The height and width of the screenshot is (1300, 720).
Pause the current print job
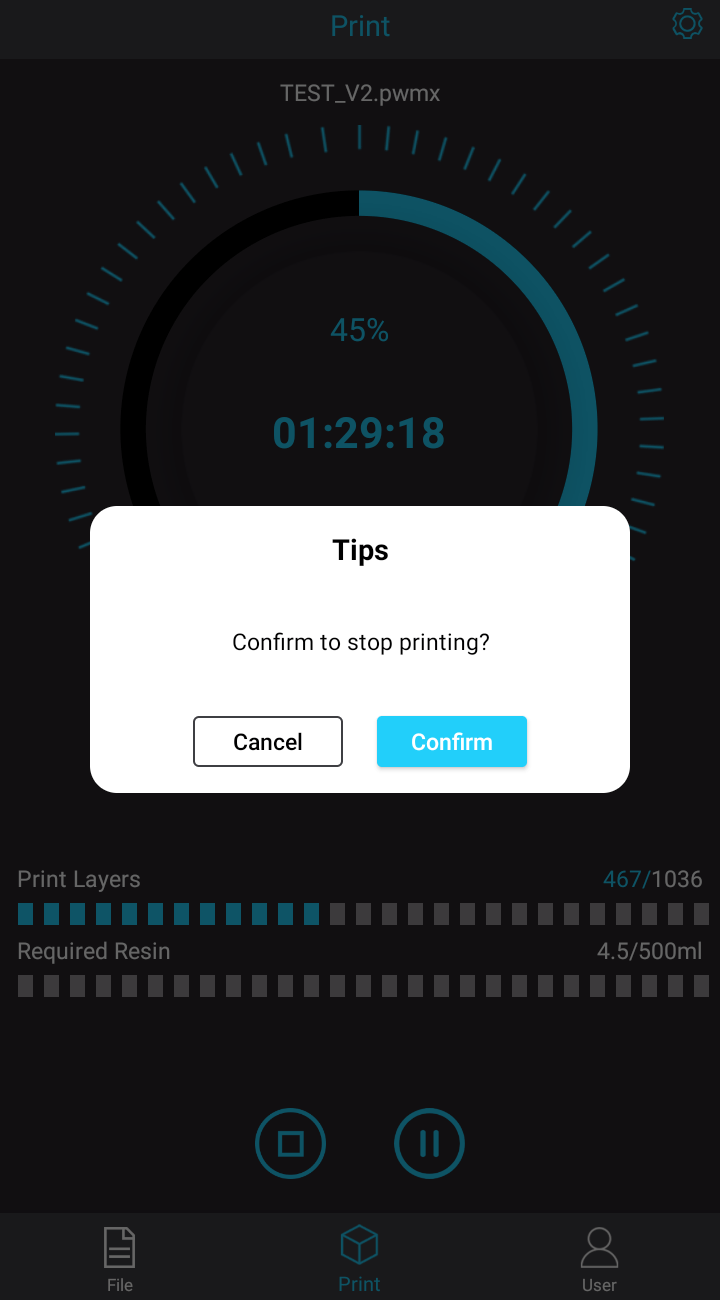click(429, 1143)
